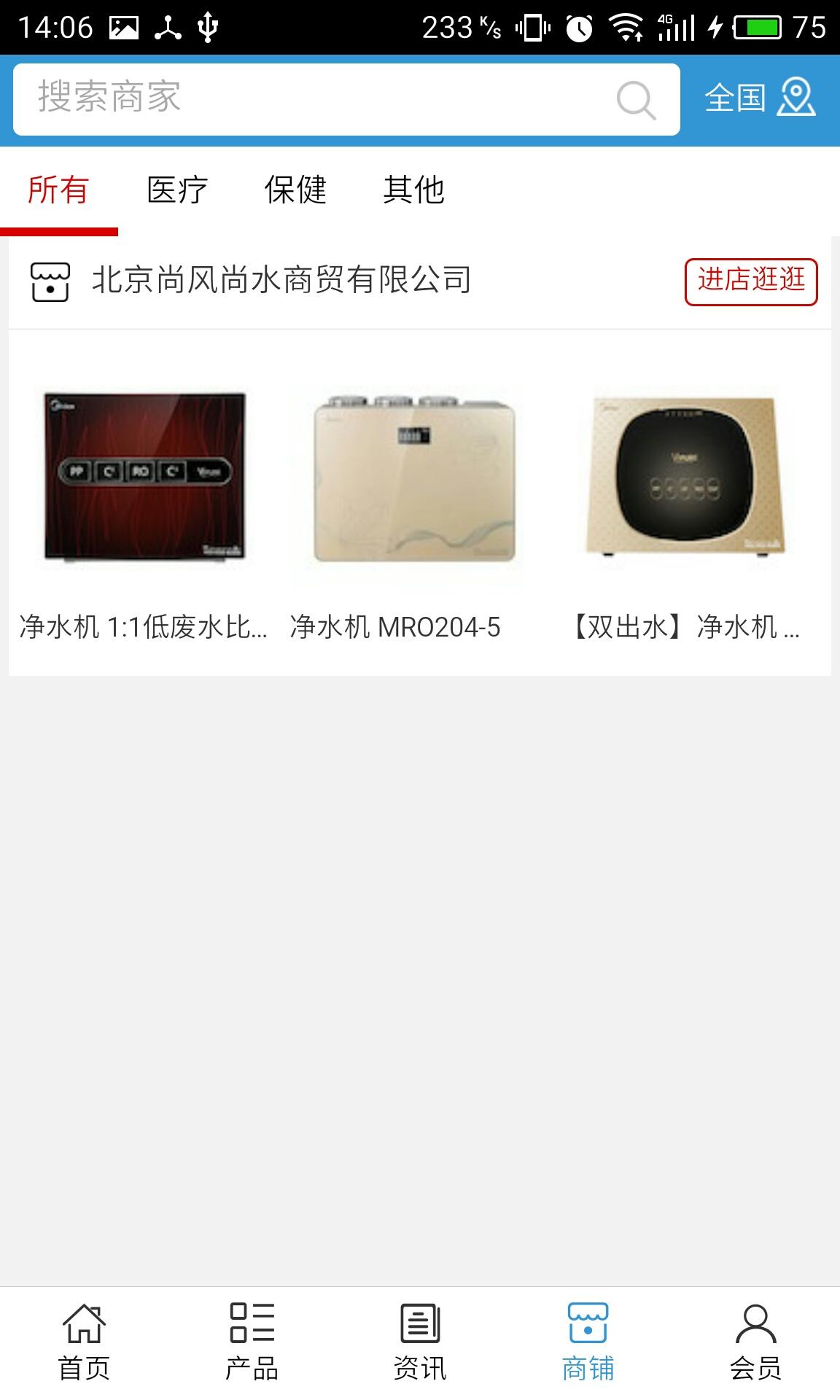The height and width of the screenshot is (1400, 840).
Task: Switch to the 医疗 tab
Action: coord(177,190)
